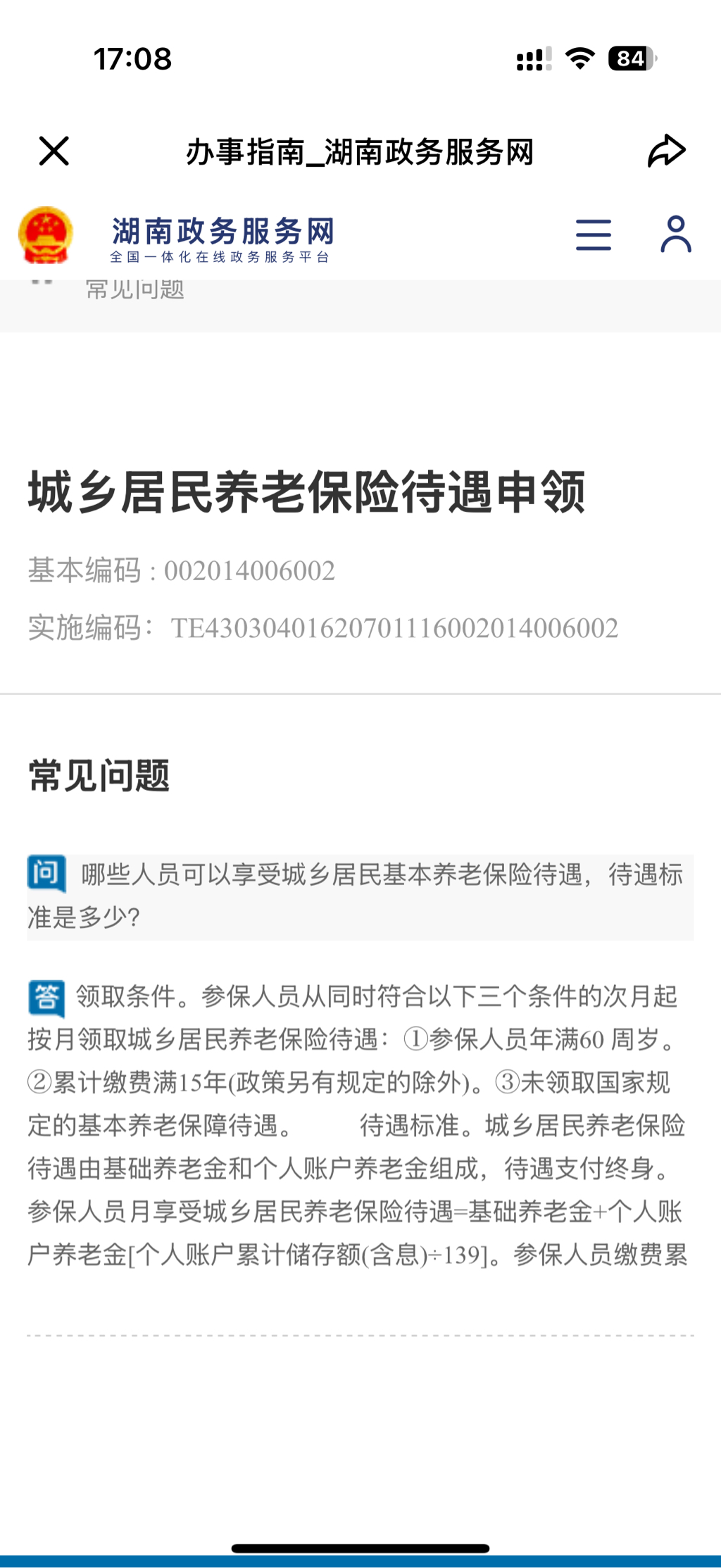Open the user account profile icon

(x=675, y=234)
